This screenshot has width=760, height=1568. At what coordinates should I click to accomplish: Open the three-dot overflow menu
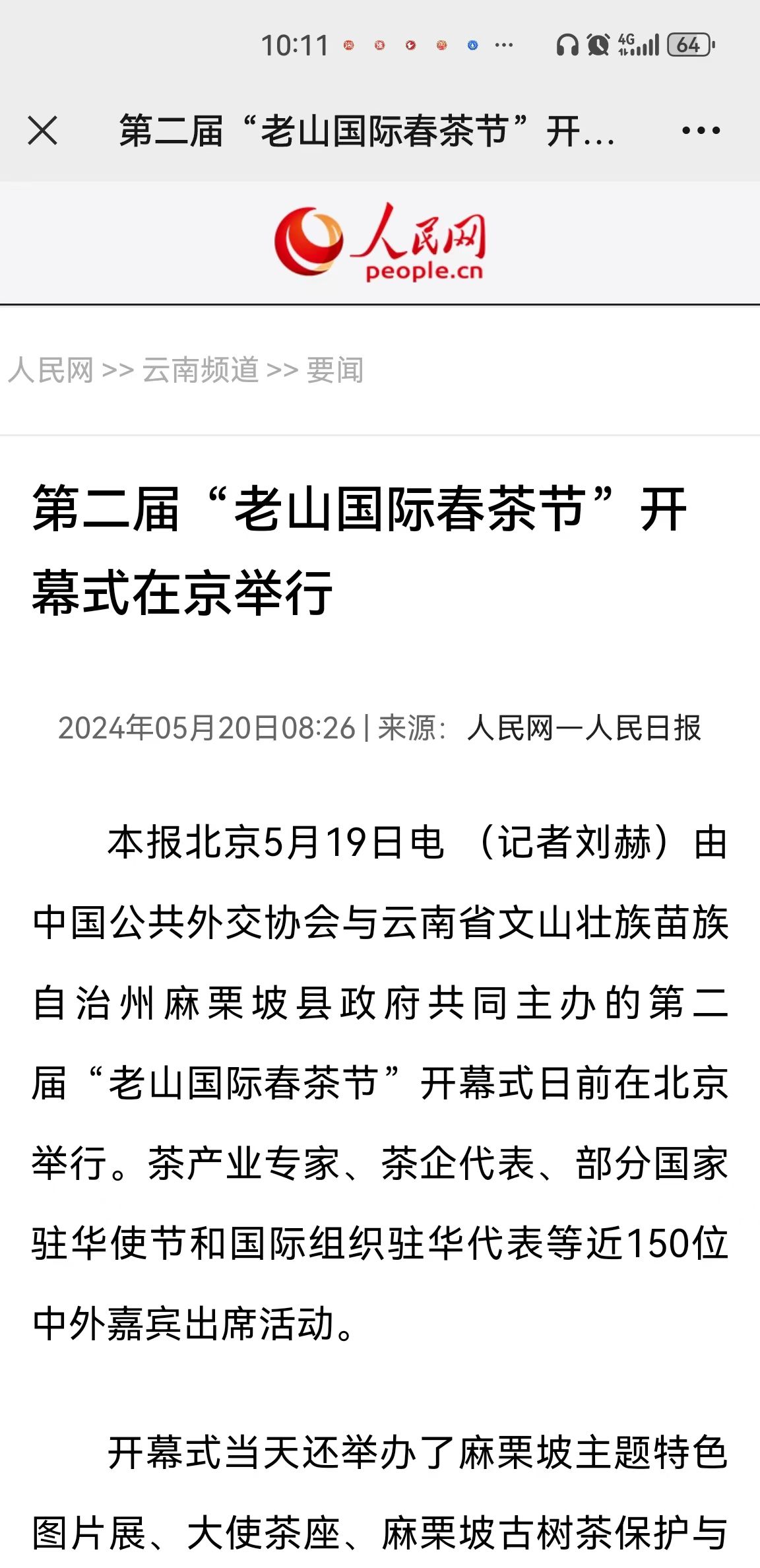tap(701, 131)
